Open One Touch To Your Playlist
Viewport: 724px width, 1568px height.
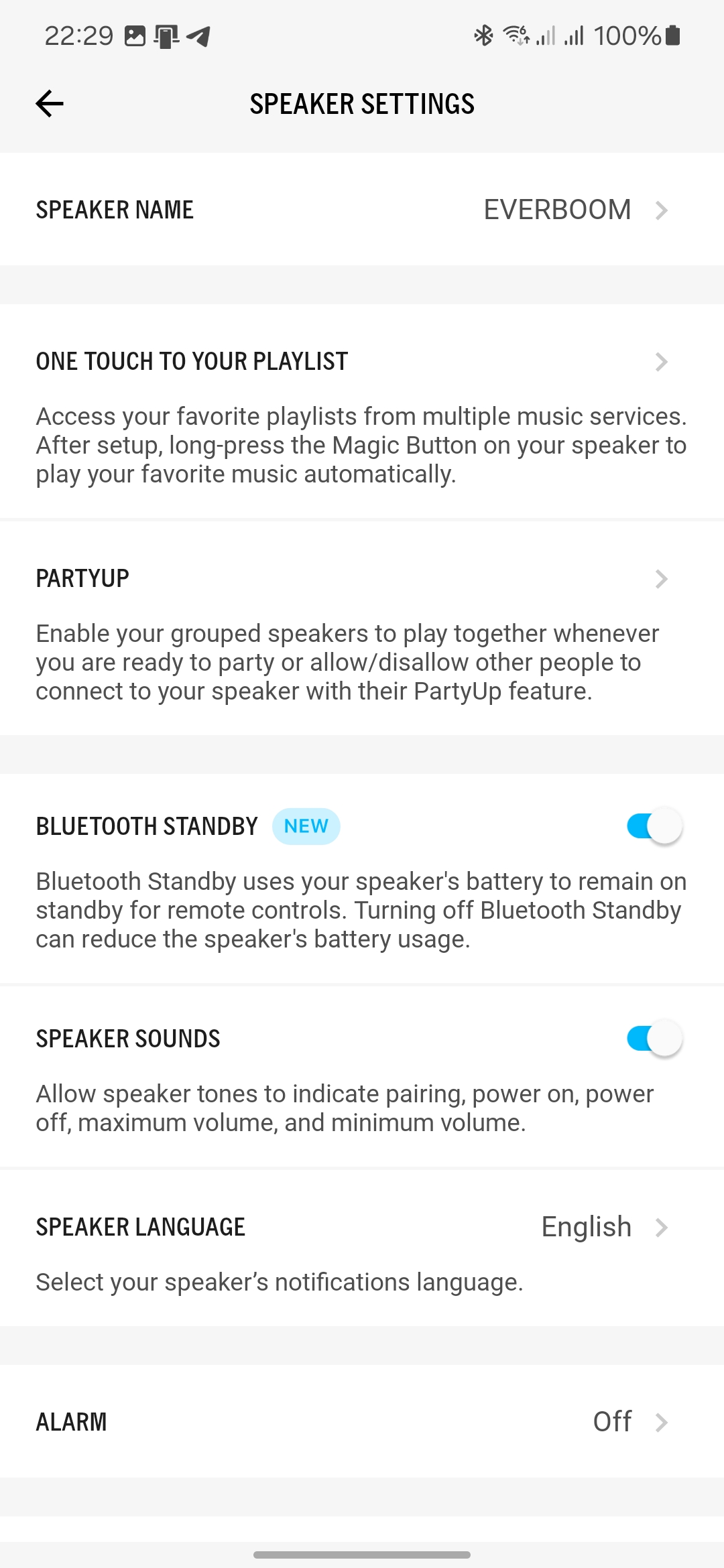tap(362, 411)
